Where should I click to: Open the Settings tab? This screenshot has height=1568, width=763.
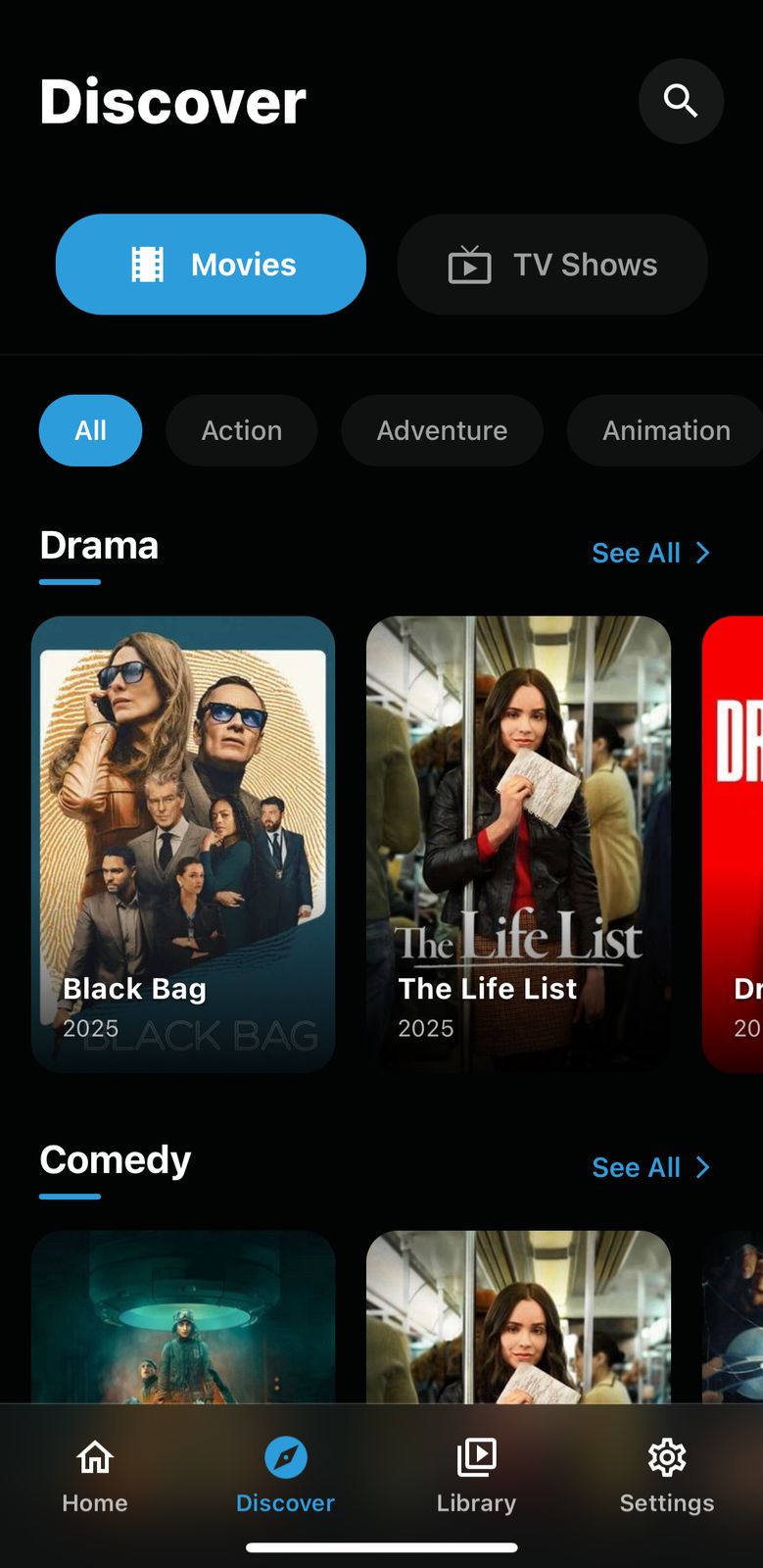tap(667, 1475)
